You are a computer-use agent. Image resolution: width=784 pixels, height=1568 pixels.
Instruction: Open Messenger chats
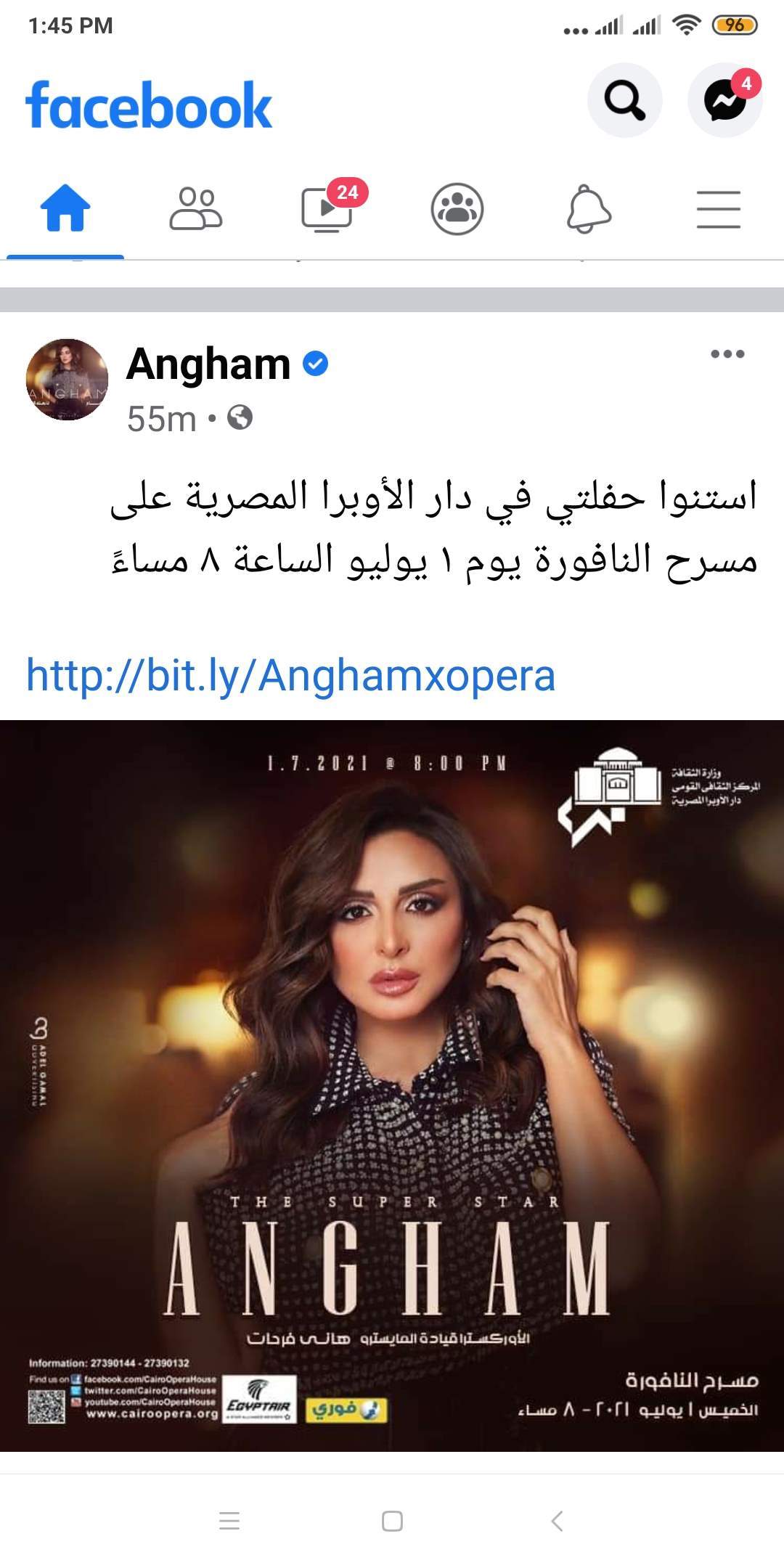pyautogui.click(x=724, y=100)
